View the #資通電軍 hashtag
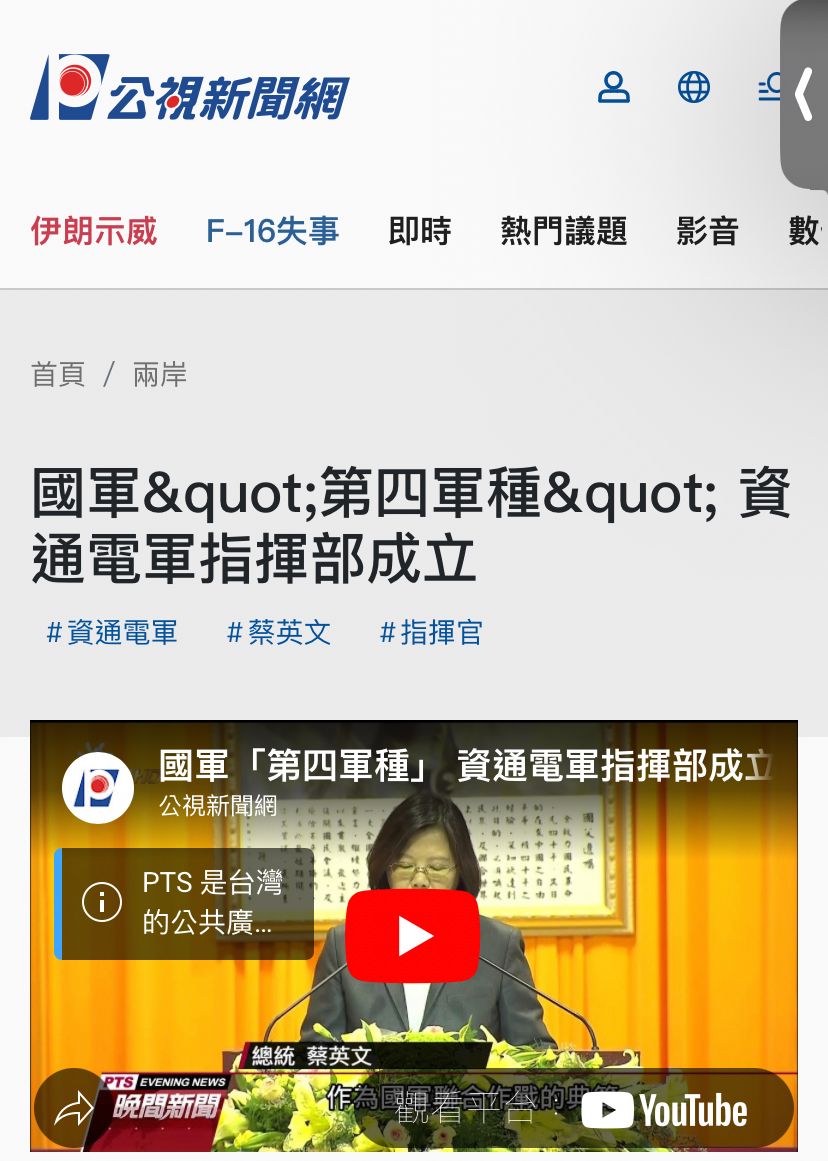Viewport: 828px width, 1161px height. 112,632
